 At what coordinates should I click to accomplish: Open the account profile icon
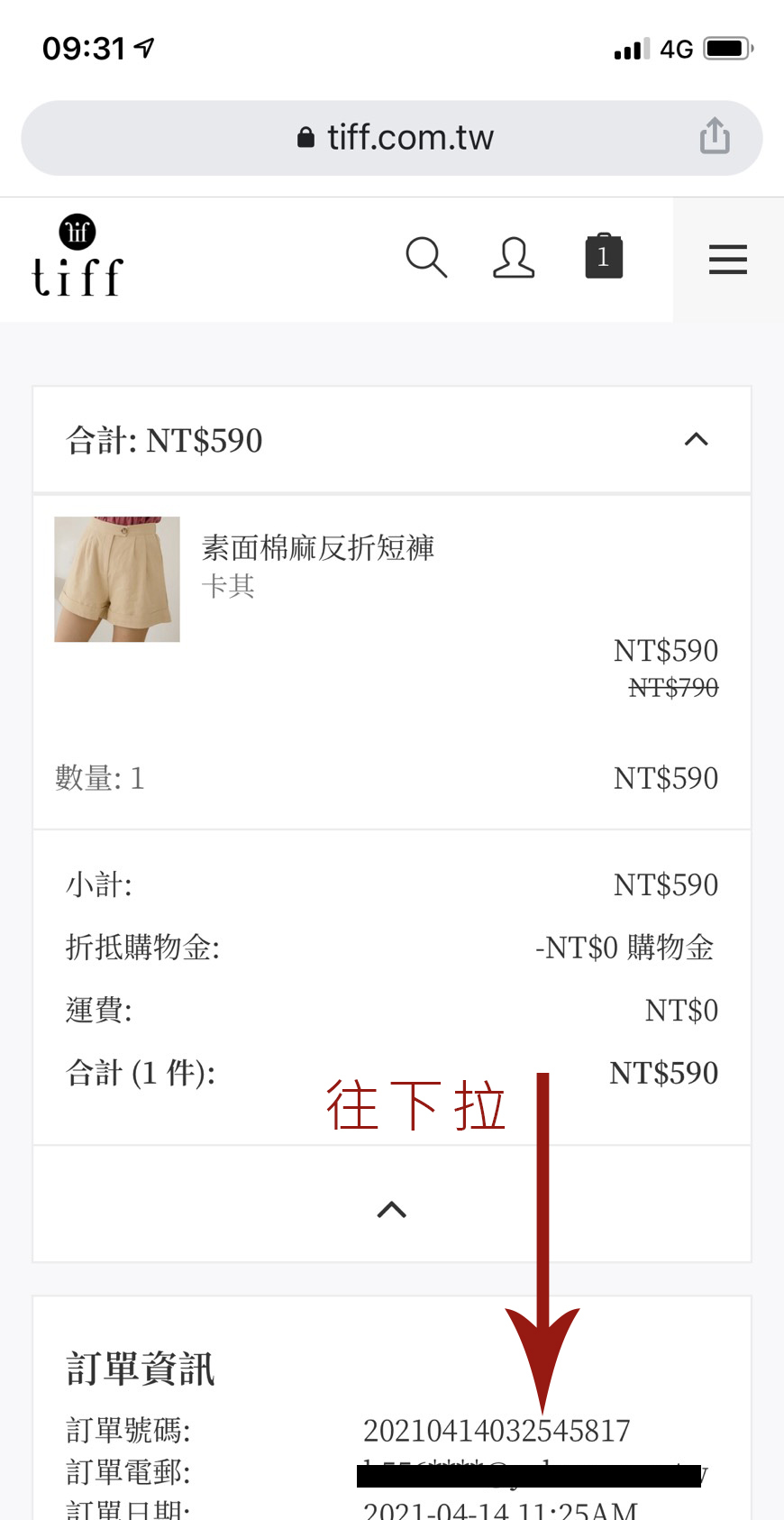pos(514,258)
